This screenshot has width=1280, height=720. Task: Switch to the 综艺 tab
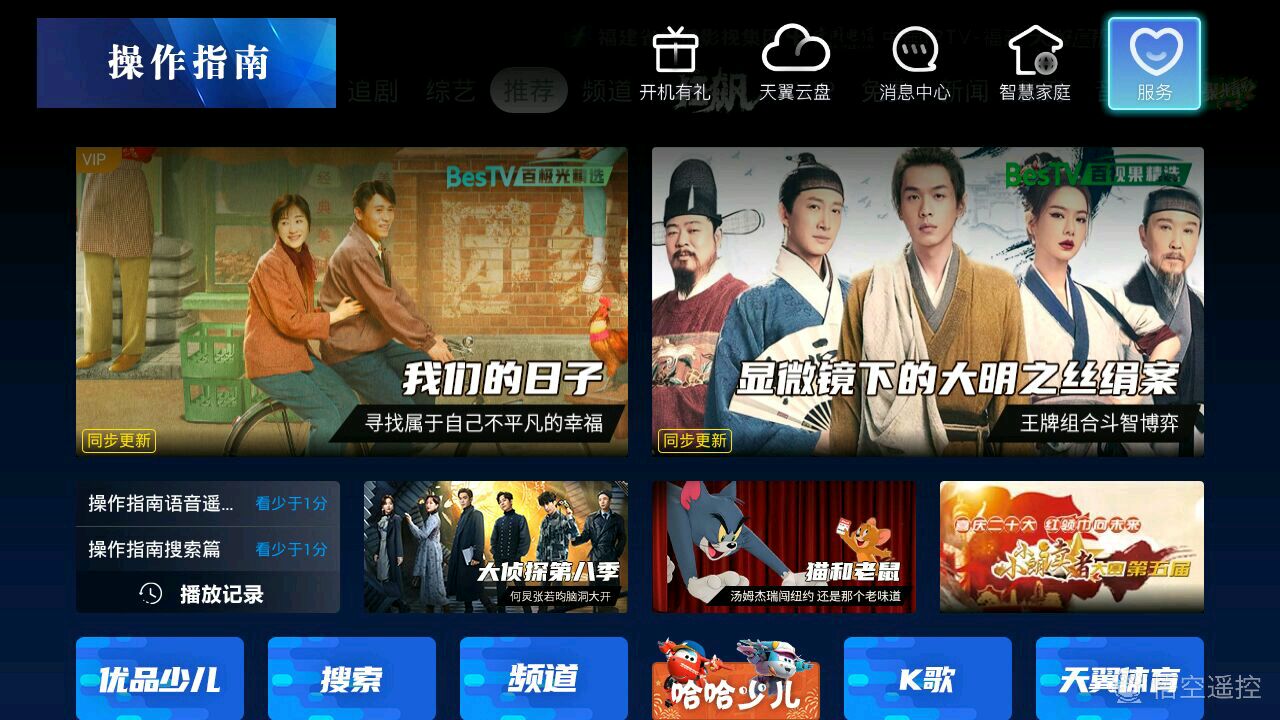pos(450,92)
